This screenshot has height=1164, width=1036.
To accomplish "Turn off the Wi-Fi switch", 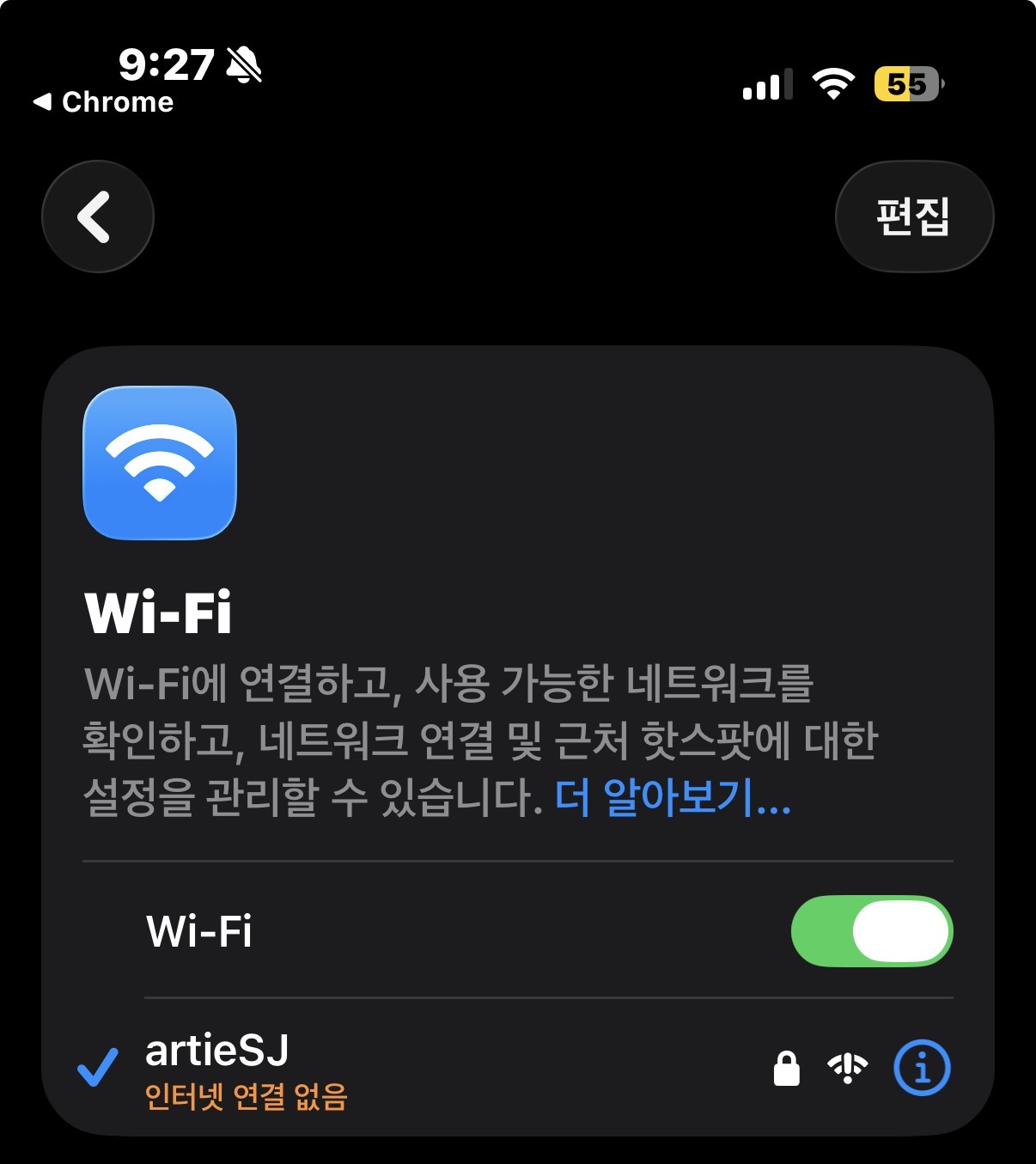I will [871, 931].
